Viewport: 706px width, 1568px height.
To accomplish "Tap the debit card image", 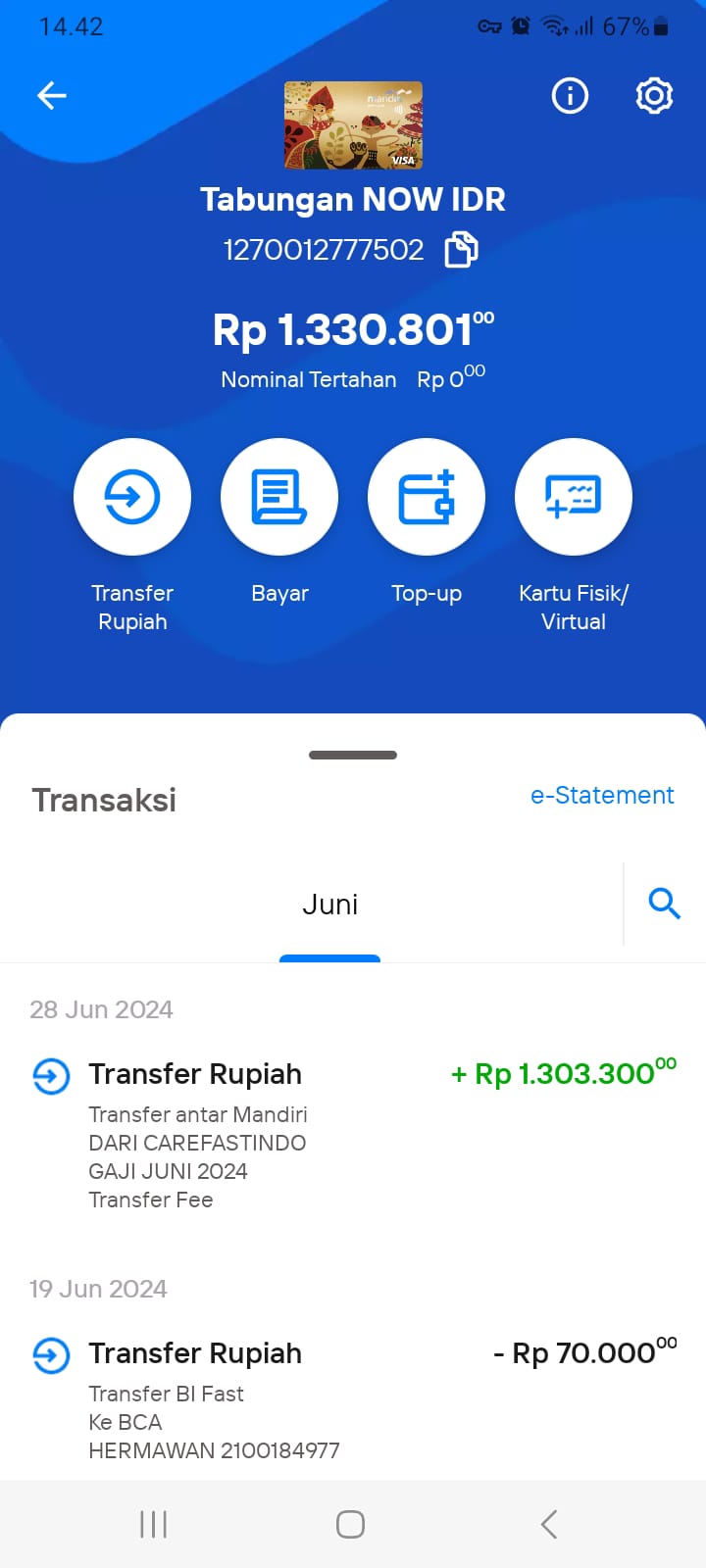I will click(353, 125).
